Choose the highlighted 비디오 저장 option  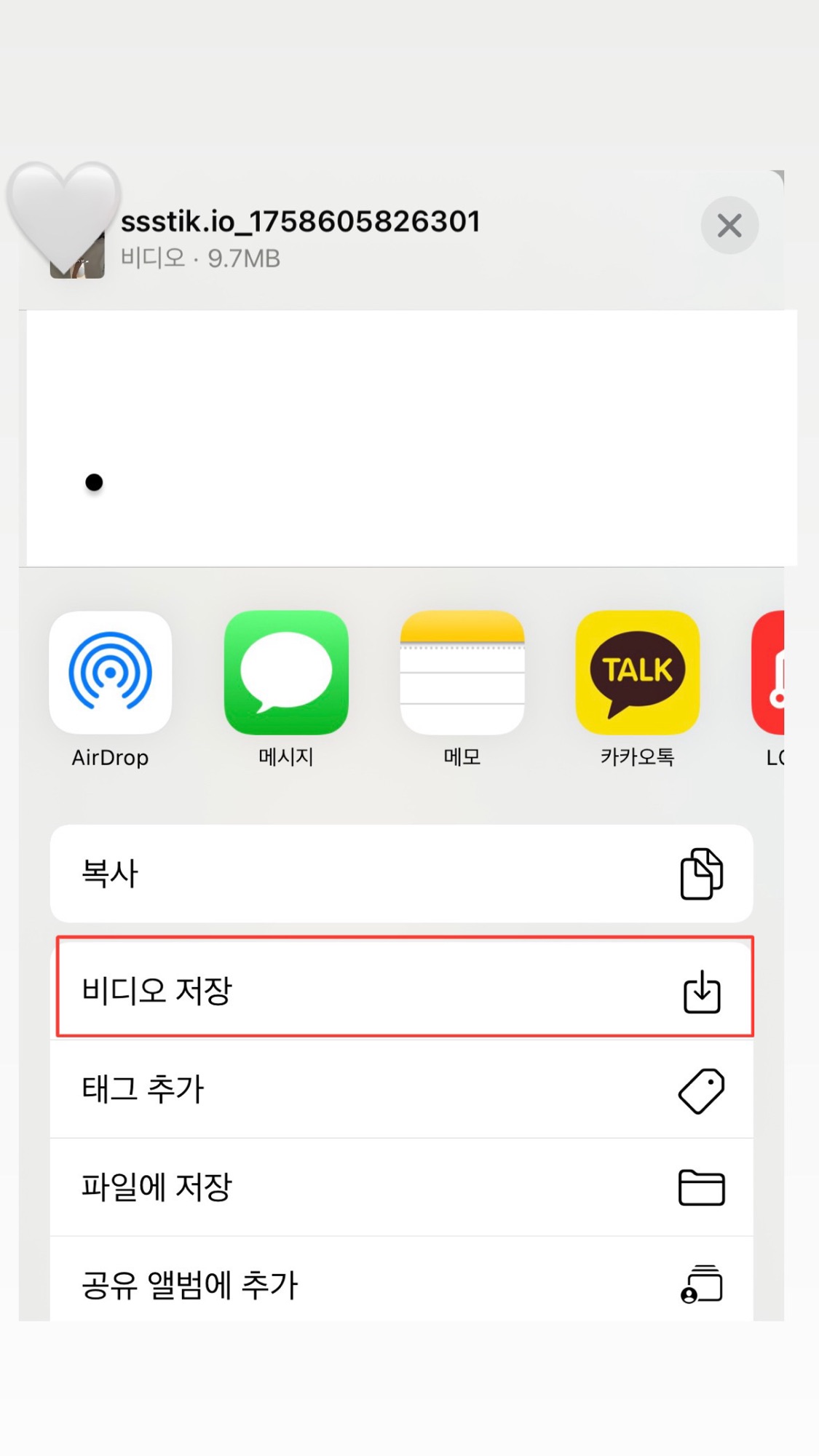pyautogui.click(x=400, y=988)
